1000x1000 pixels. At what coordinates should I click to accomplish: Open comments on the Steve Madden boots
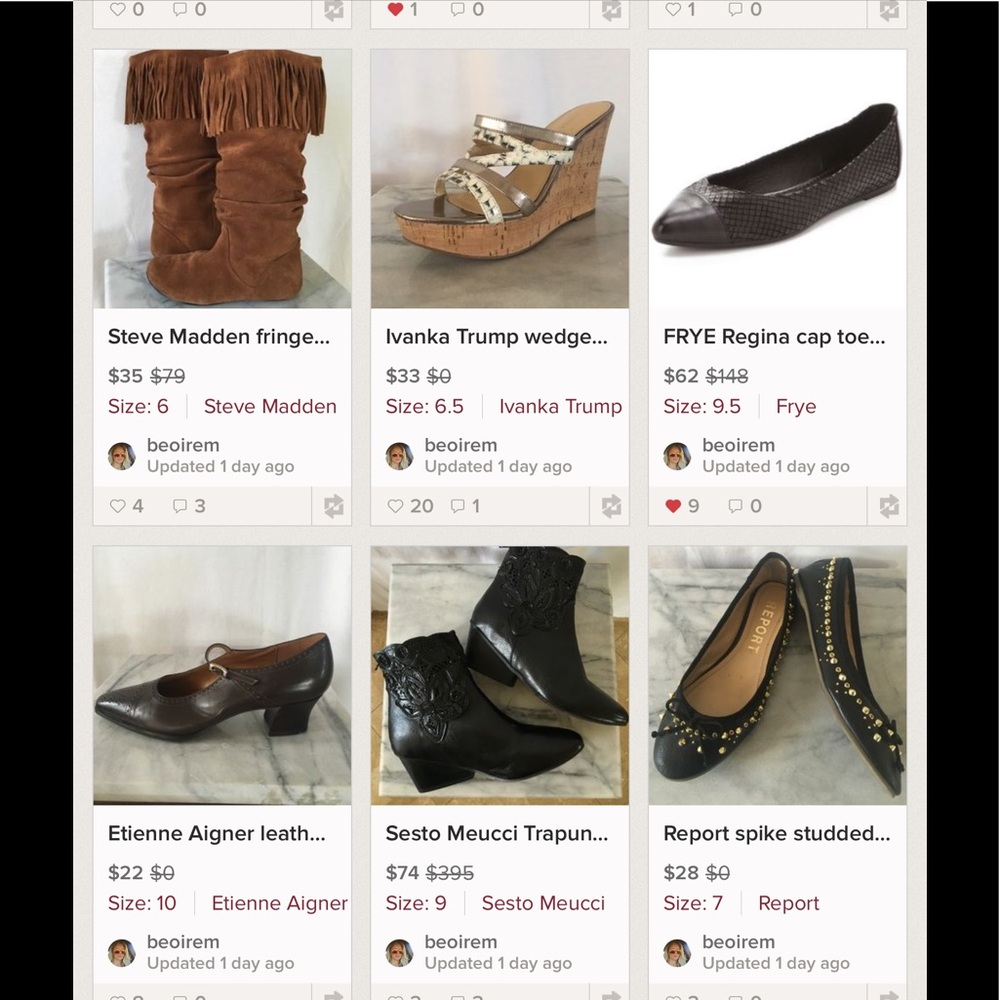click(x=181, y=506)
